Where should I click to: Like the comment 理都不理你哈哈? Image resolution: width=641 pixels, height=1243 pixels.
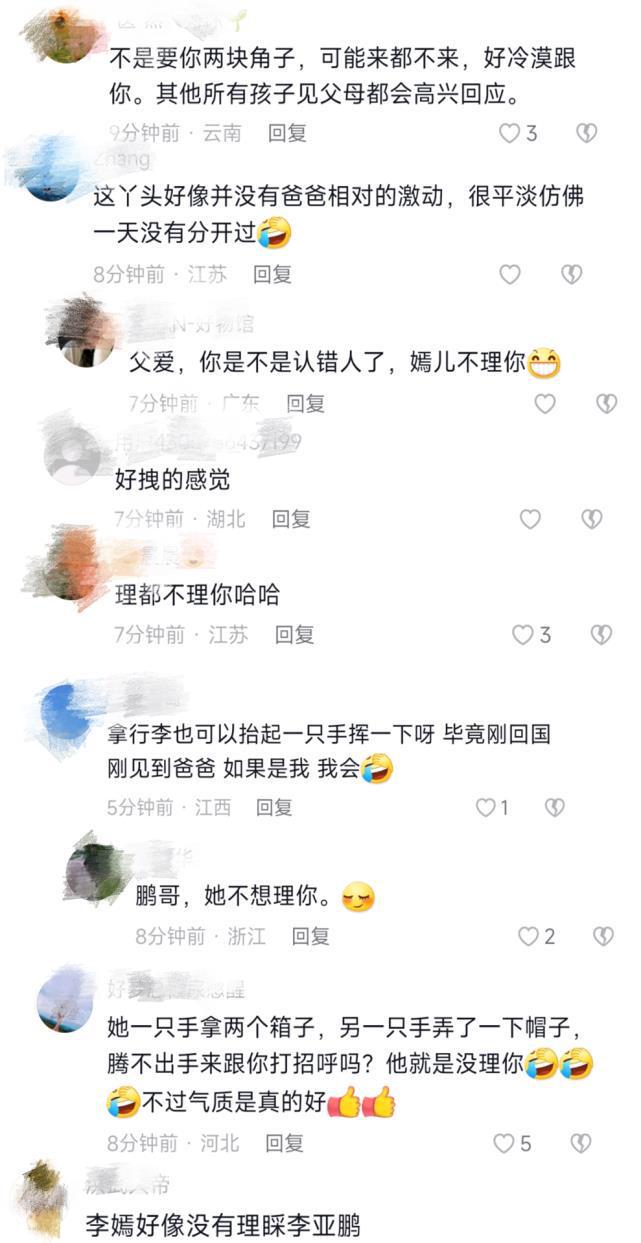523,634
